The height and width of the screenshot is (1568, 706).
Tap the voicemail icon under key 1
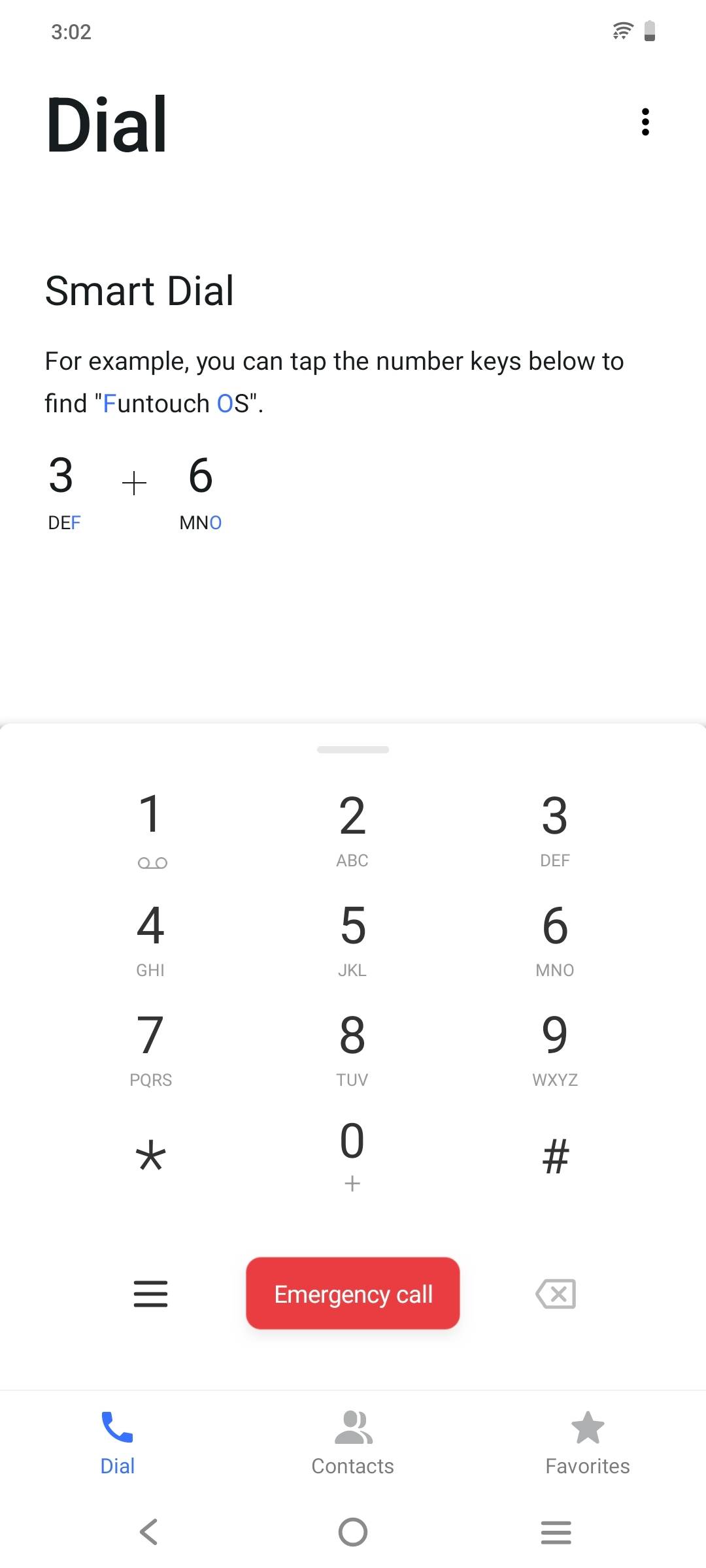tap(151, 862)
